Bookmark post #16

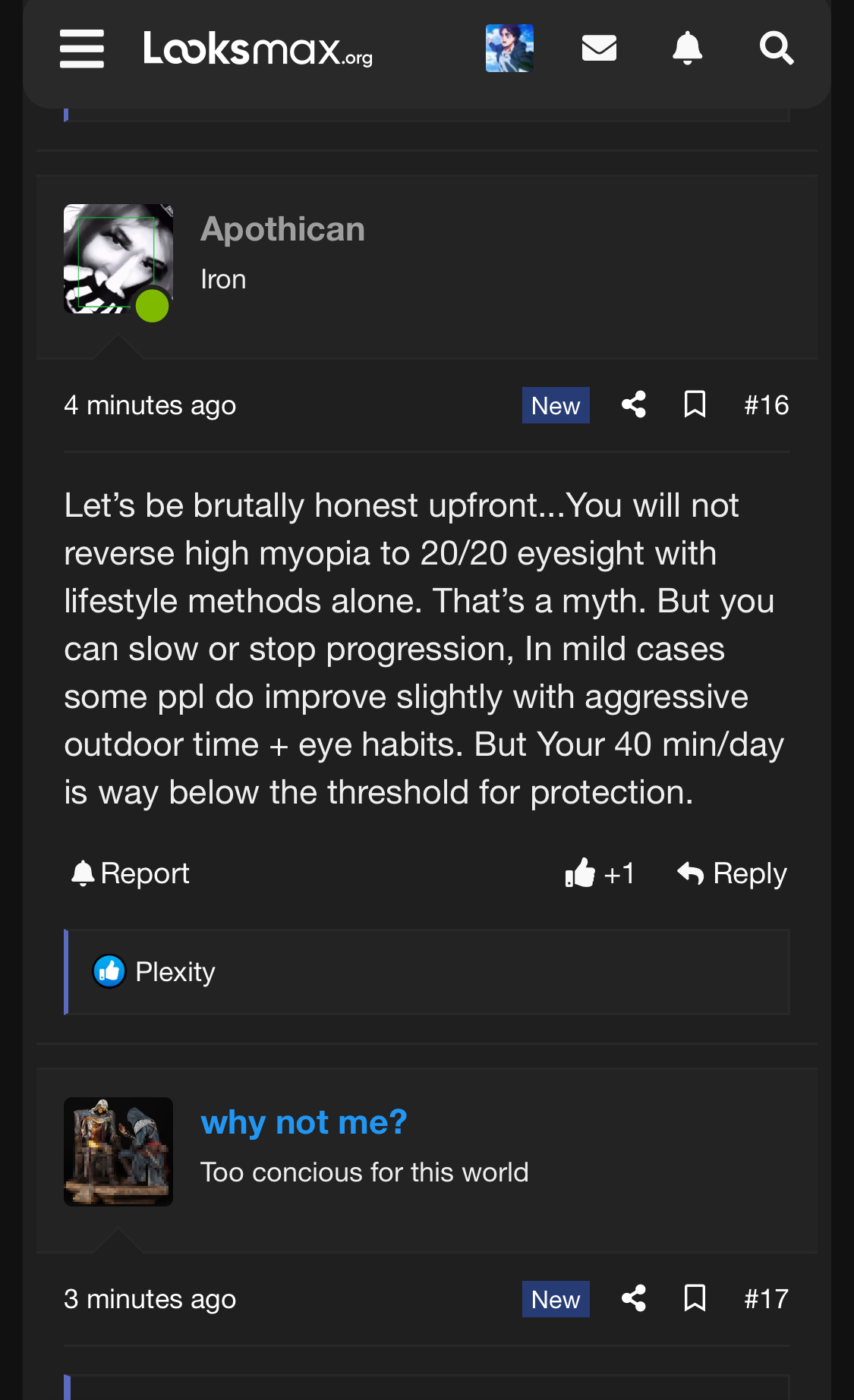[695, 405]
